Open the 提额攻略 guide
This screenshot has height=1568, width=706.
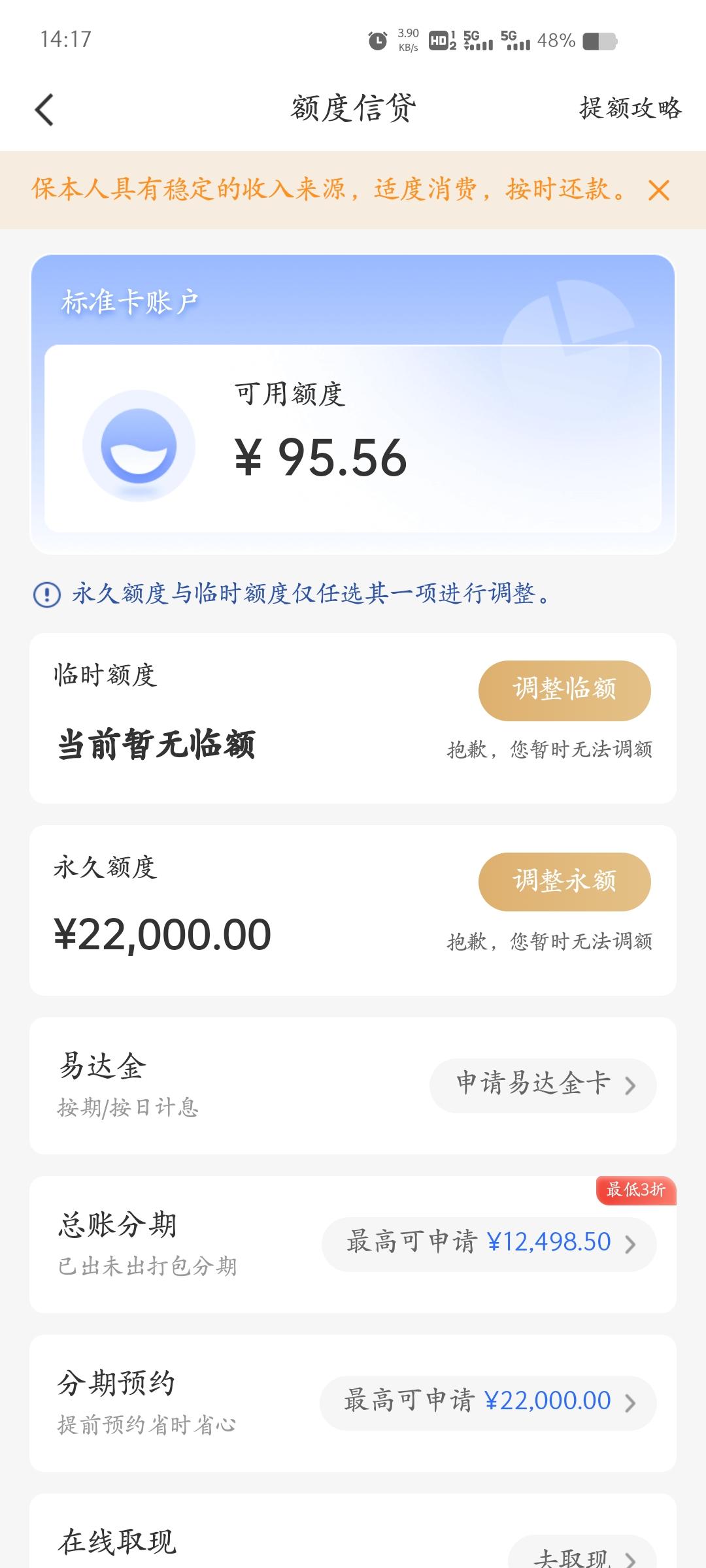[x=630, y=108]
